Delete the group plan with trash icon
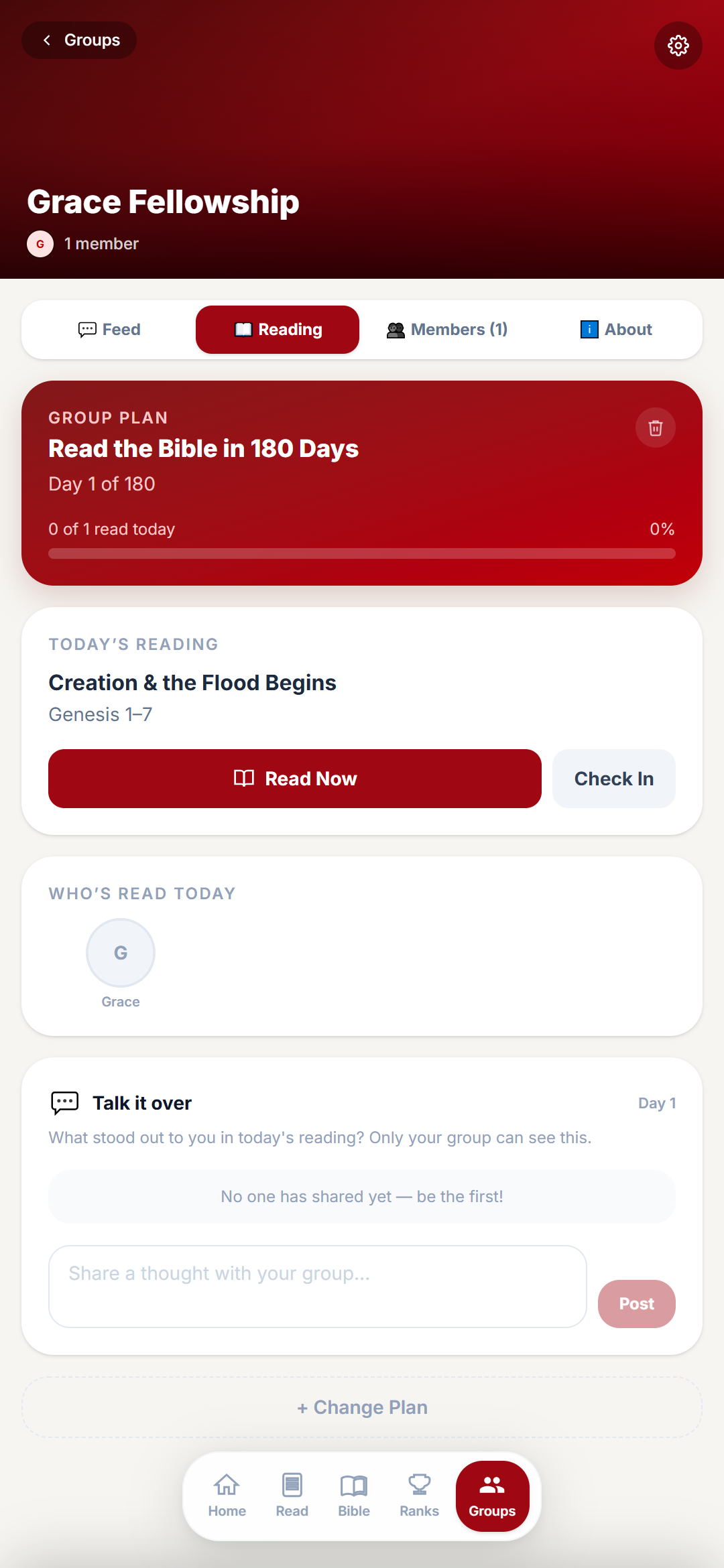724x1568 pixels. (655, 428)
